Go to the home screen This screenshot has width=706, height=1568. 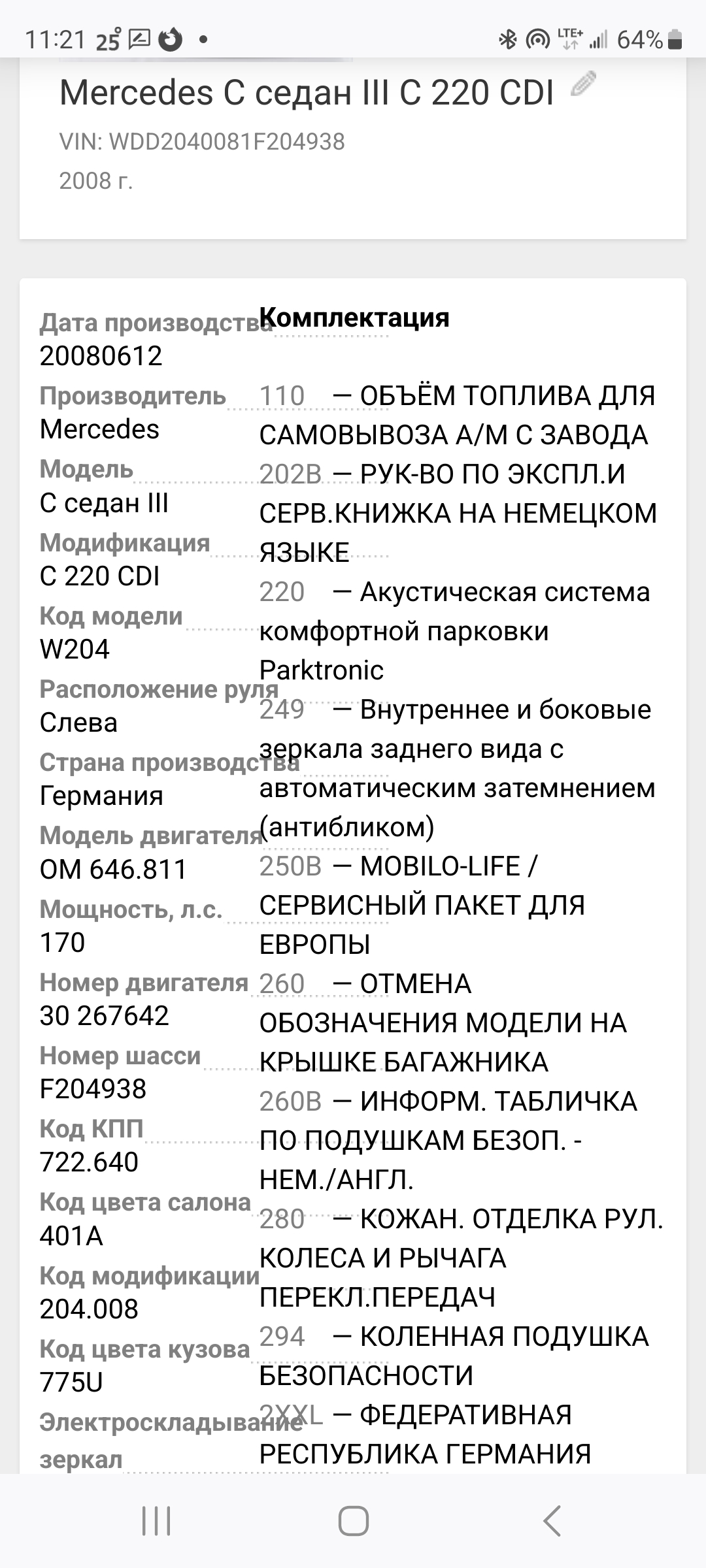point(353,1521)
